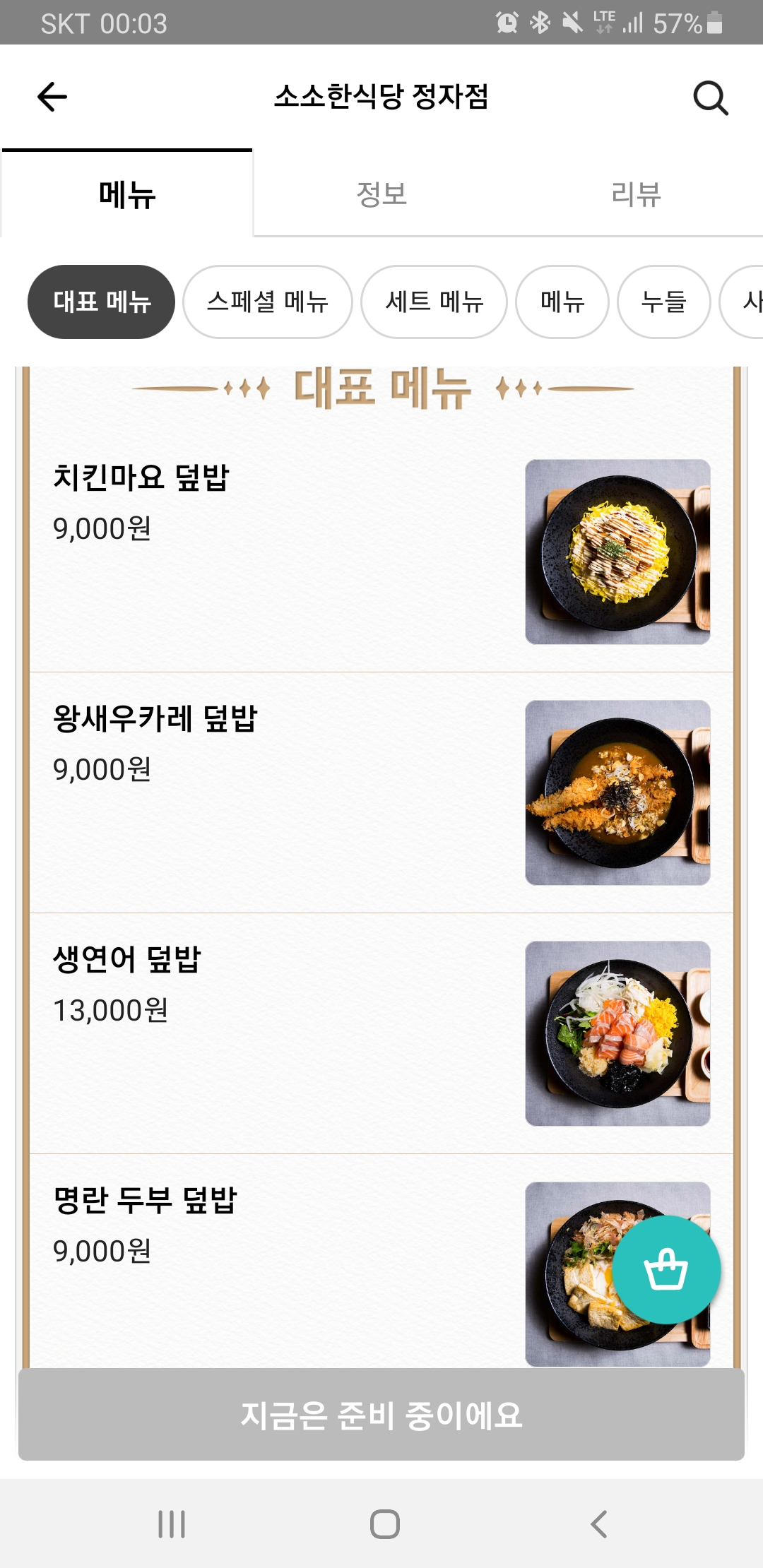Tap the 메뉴 category chip
The image size is (763, 1568).
[x=562, y=302]
